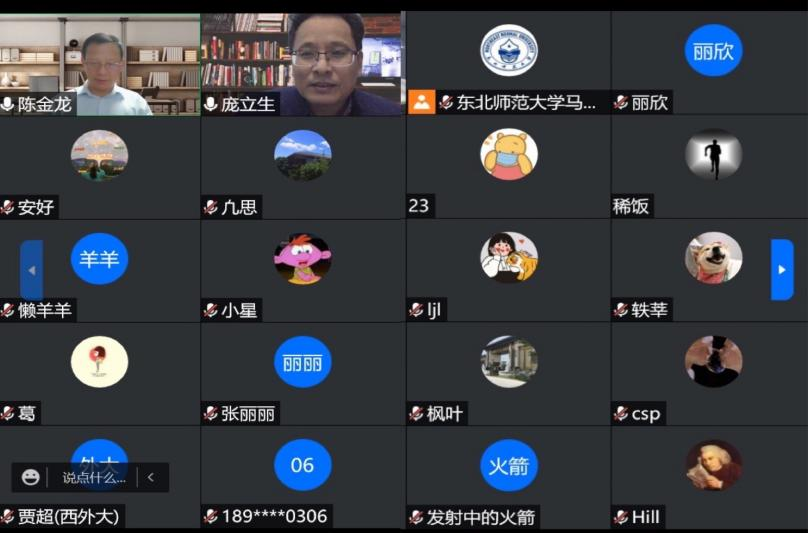Screen dimensions: 808x533
Task: Collapse the chat bar with the arrow
Action: click(x=151, y=477)
